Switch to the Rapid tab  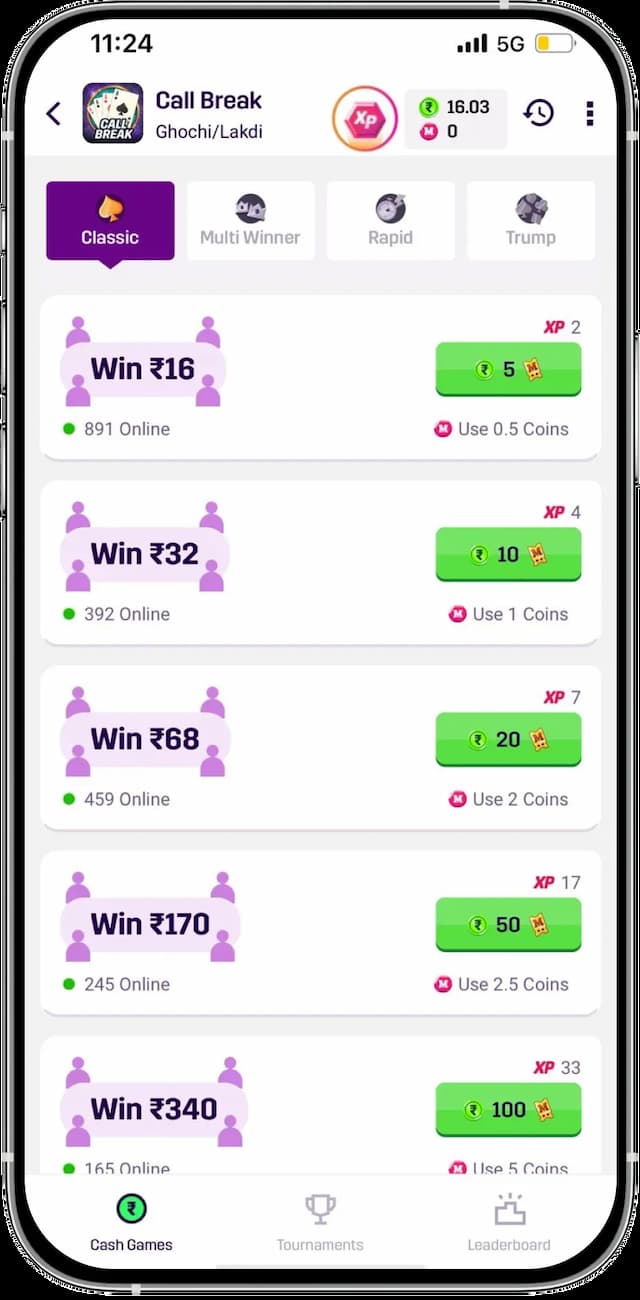pyautogui.click(x=390, y=221)
